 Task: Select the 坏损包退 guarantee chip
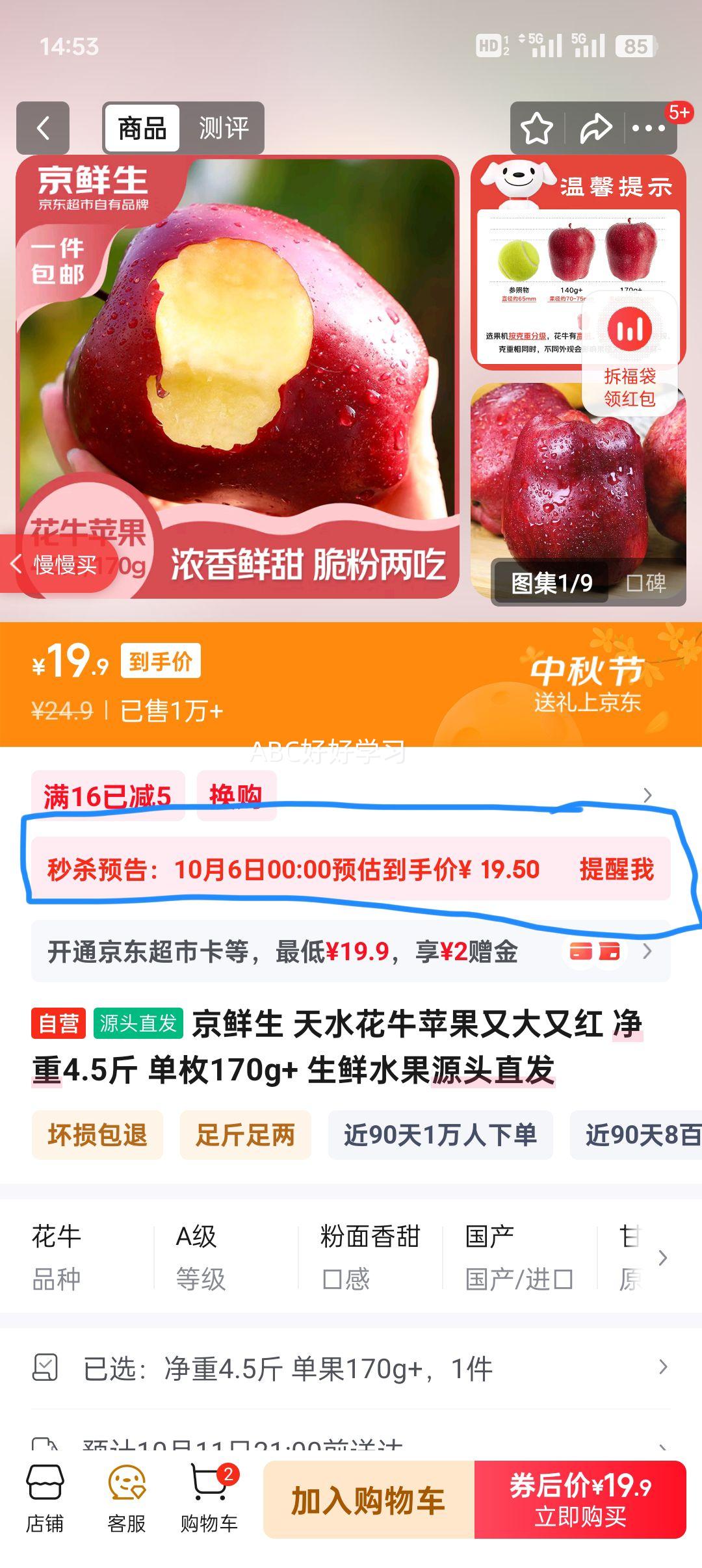click(x=97, y=1135)
